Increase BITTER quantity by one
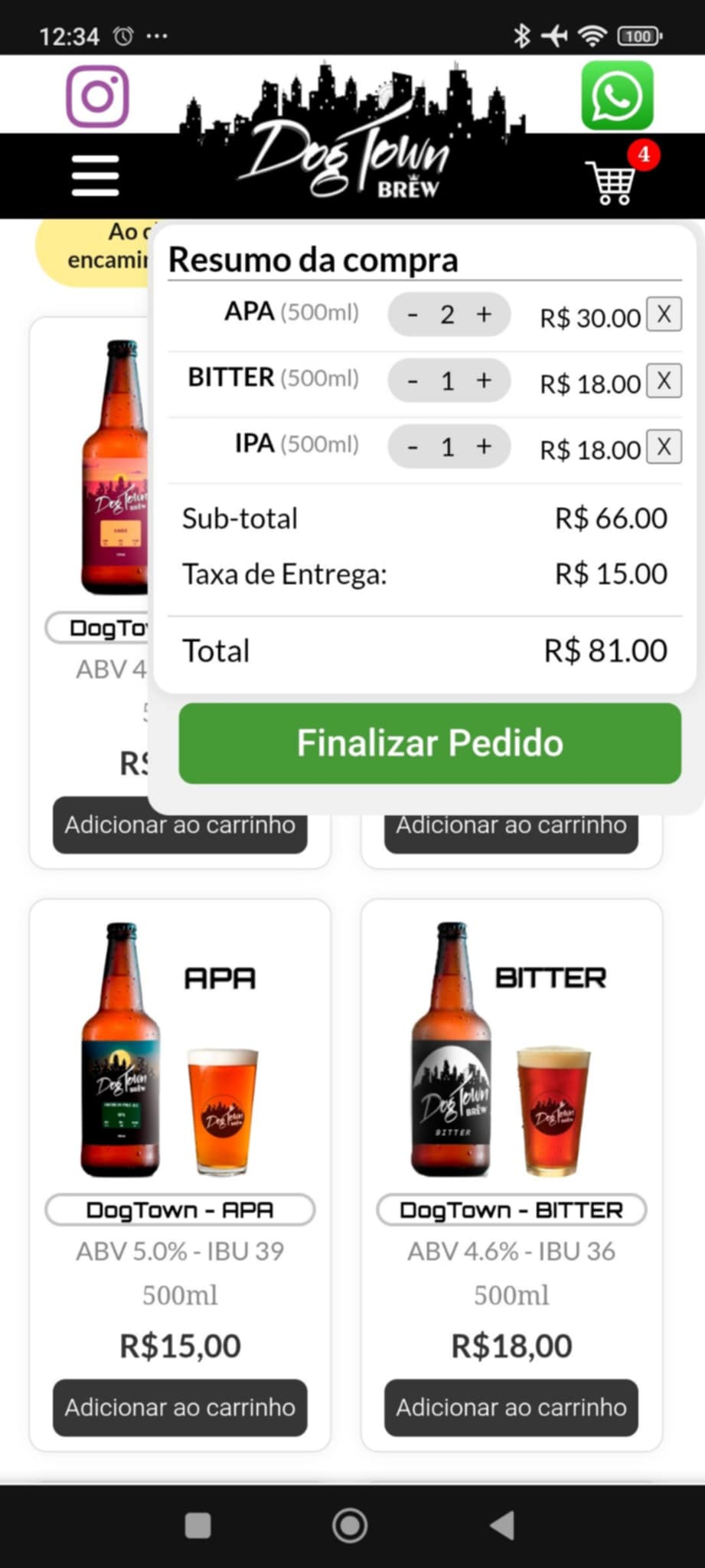The width and height of the screenshot is (705, 1568). click(484, 380)
